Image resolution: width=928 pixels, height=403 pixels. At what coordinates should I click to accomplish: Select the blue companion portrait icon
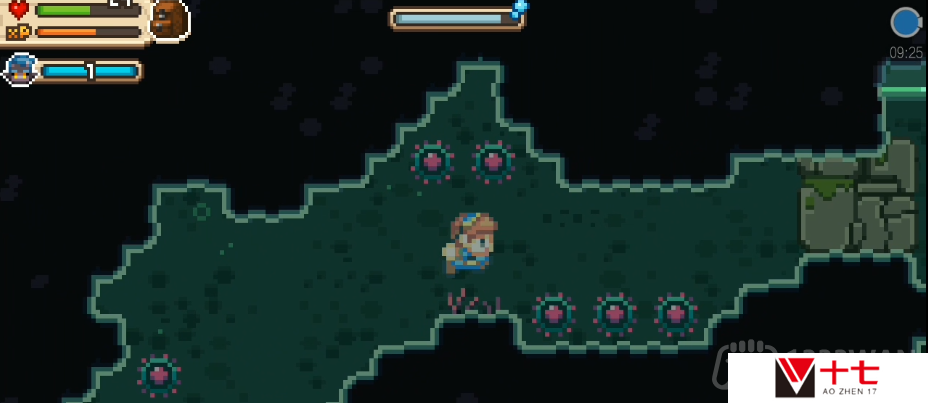pos(20,70)
